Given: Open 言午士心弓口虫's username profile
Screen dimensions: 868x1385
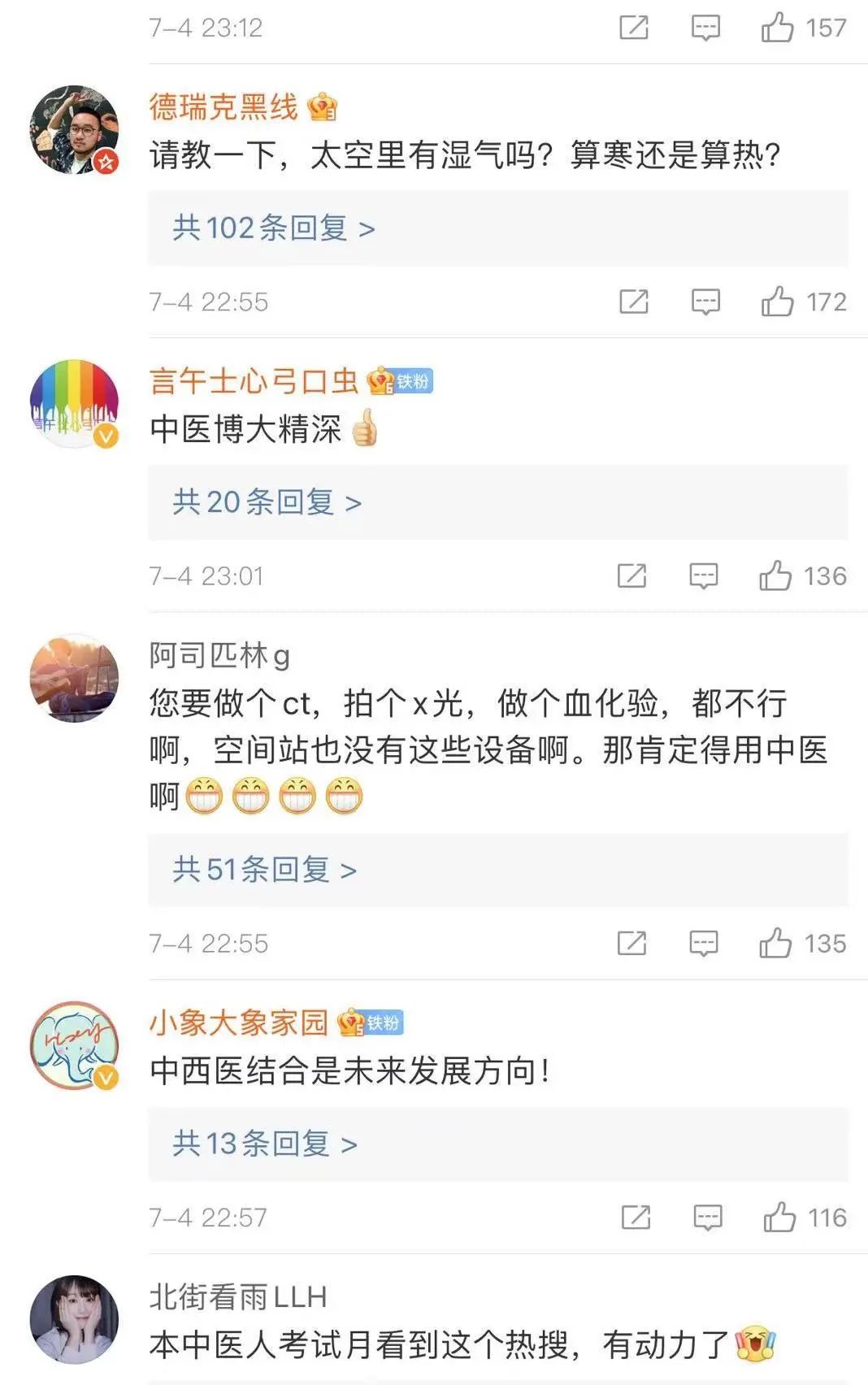Looking at the screenshot, I should (x=254, y=380).
